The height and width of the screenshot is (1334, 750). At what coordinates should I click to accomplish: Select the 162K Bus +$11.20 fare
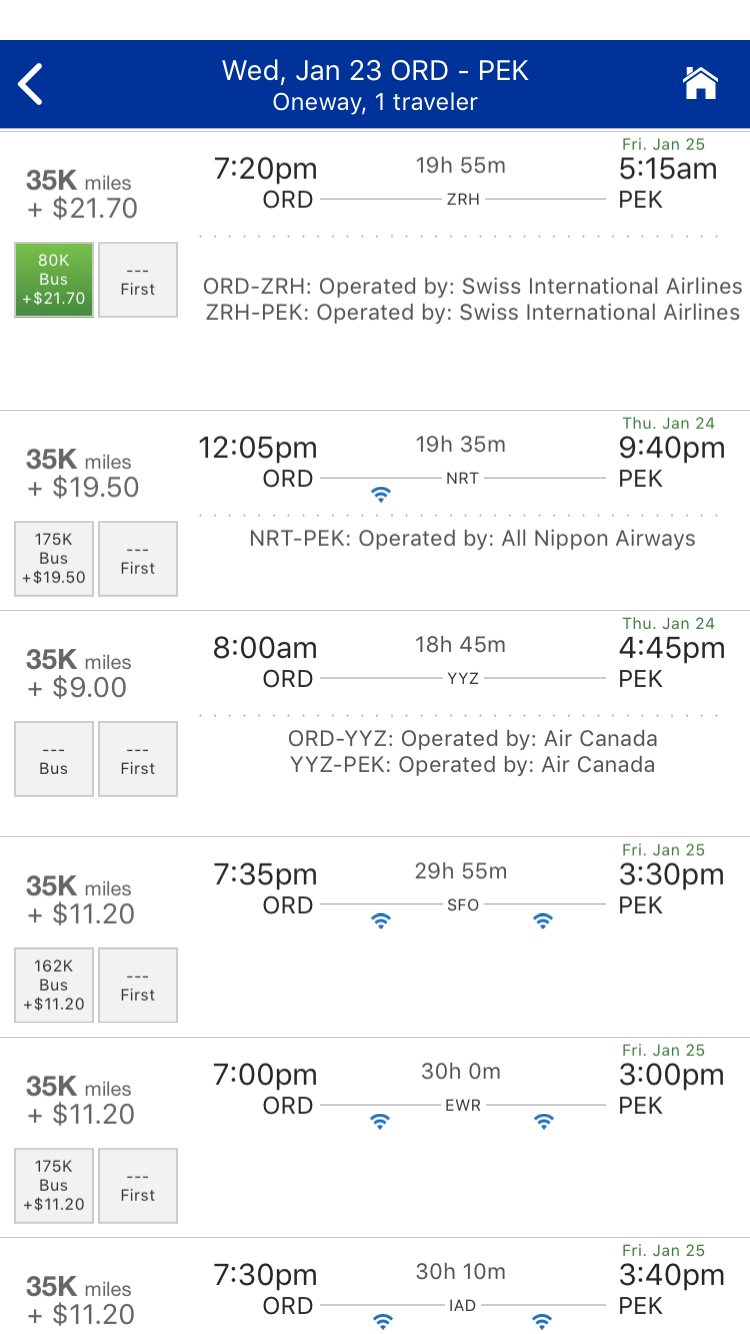(54, 986)
